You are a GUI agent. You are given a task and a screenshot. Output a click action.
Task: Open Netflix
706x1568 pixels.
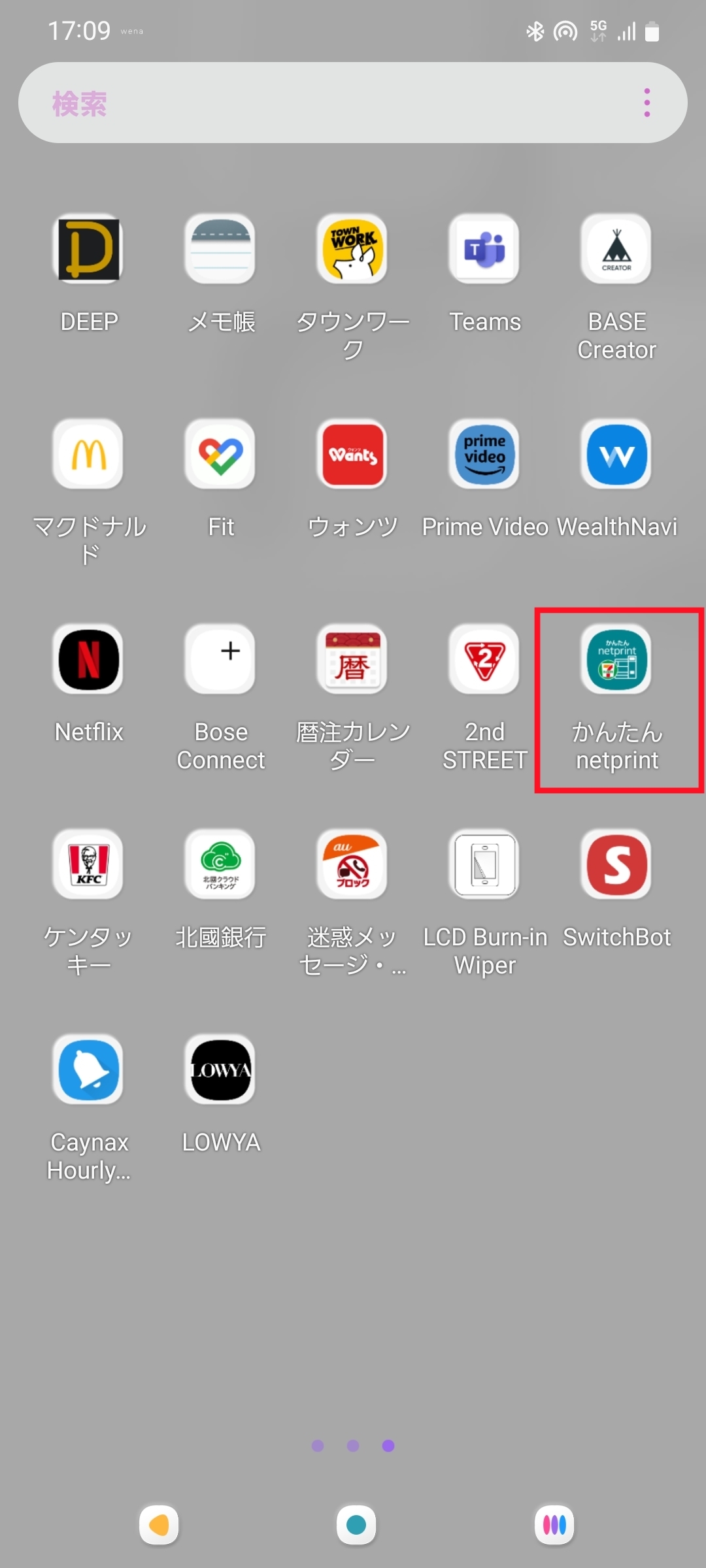pyautogui.click(x=89, y=660)
